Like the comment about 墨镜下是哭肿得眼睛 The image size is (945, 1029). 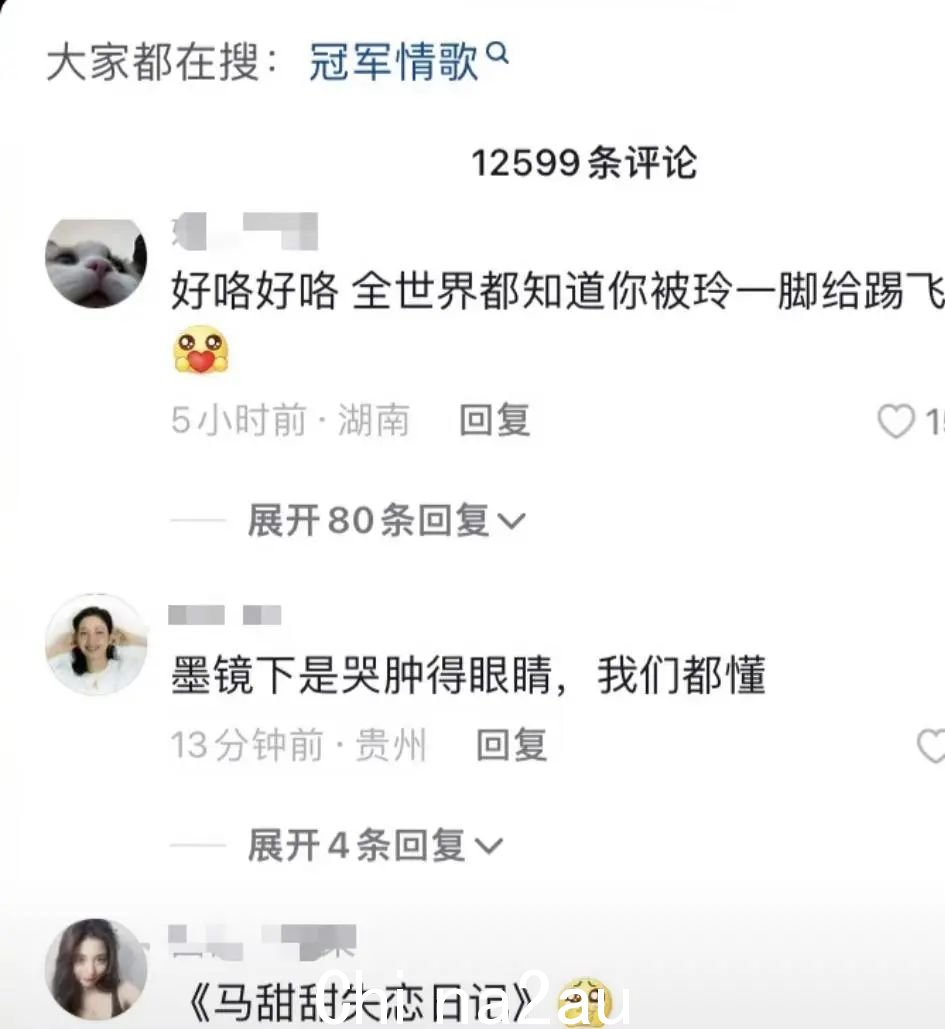click(931, 745)
